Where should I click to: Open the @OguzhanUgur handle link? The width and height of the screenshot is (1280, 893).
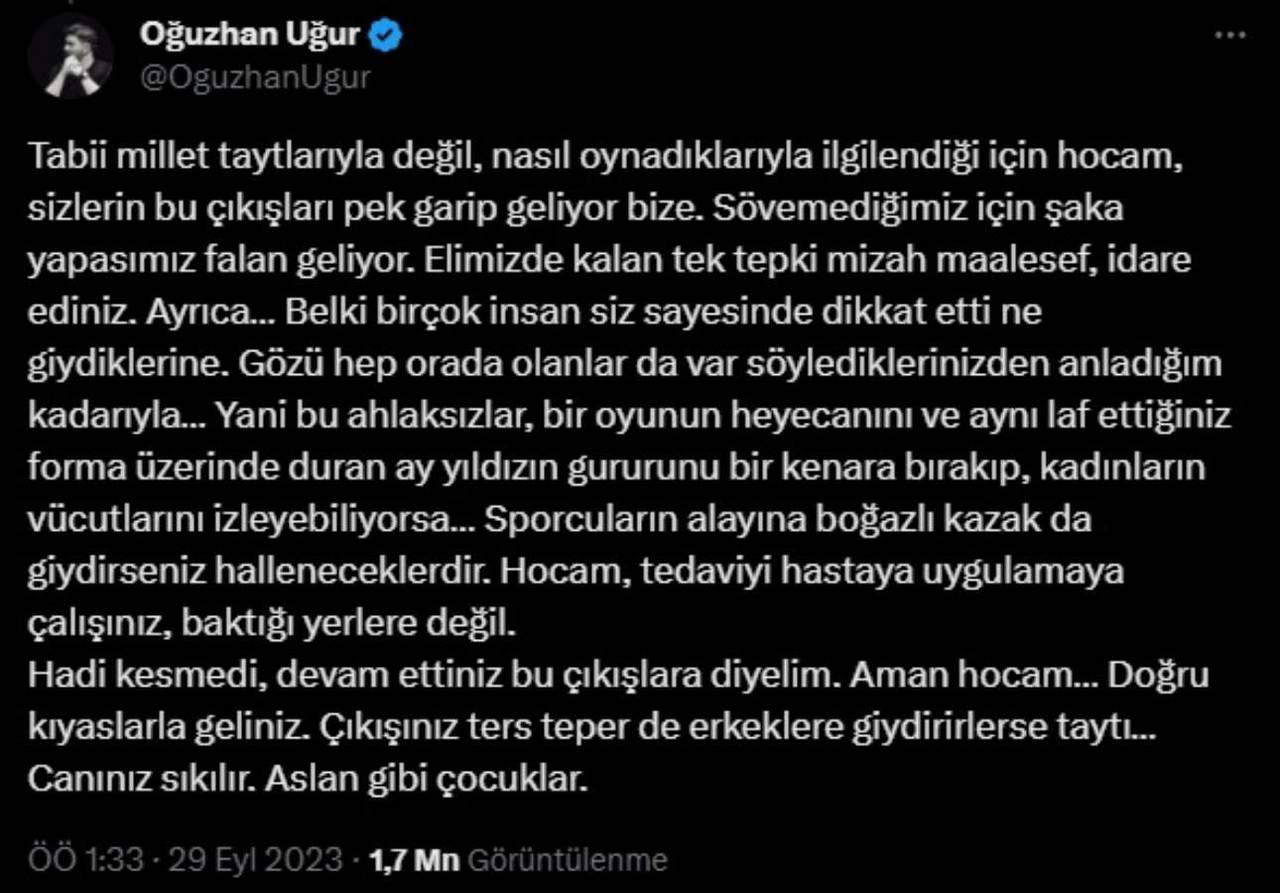pos(254,78)
